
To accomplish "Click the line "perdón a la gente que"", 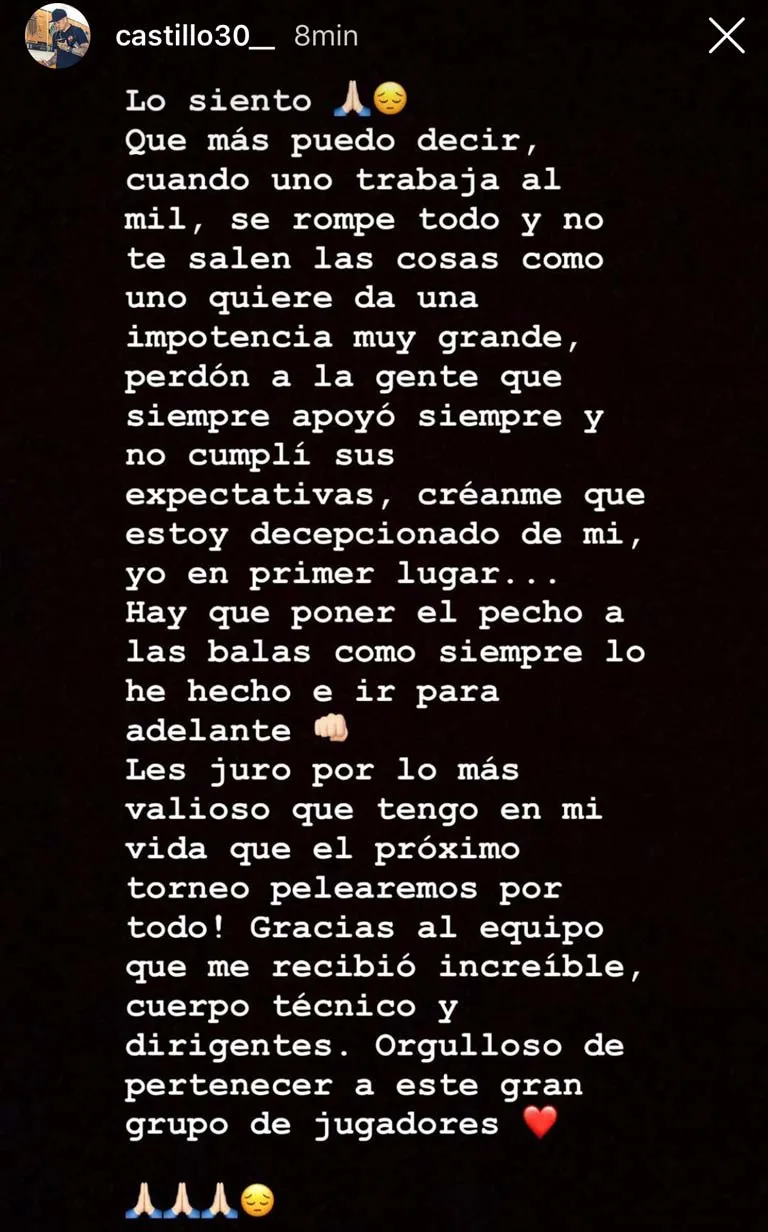I will pos(344,376).
